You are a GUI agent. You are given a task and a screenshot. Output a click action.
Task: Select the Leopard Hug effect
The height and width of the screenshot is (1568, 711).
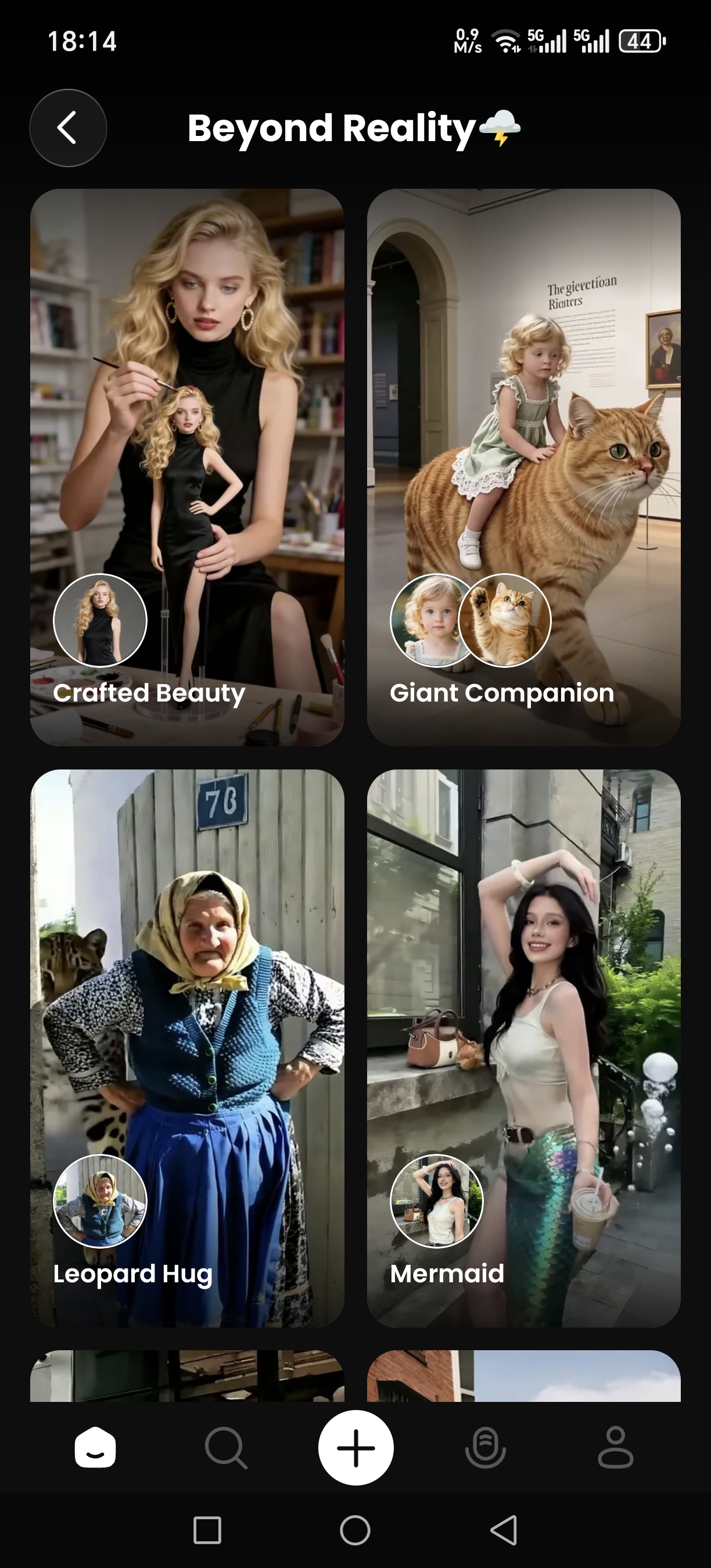click(x=187, y=1048)
